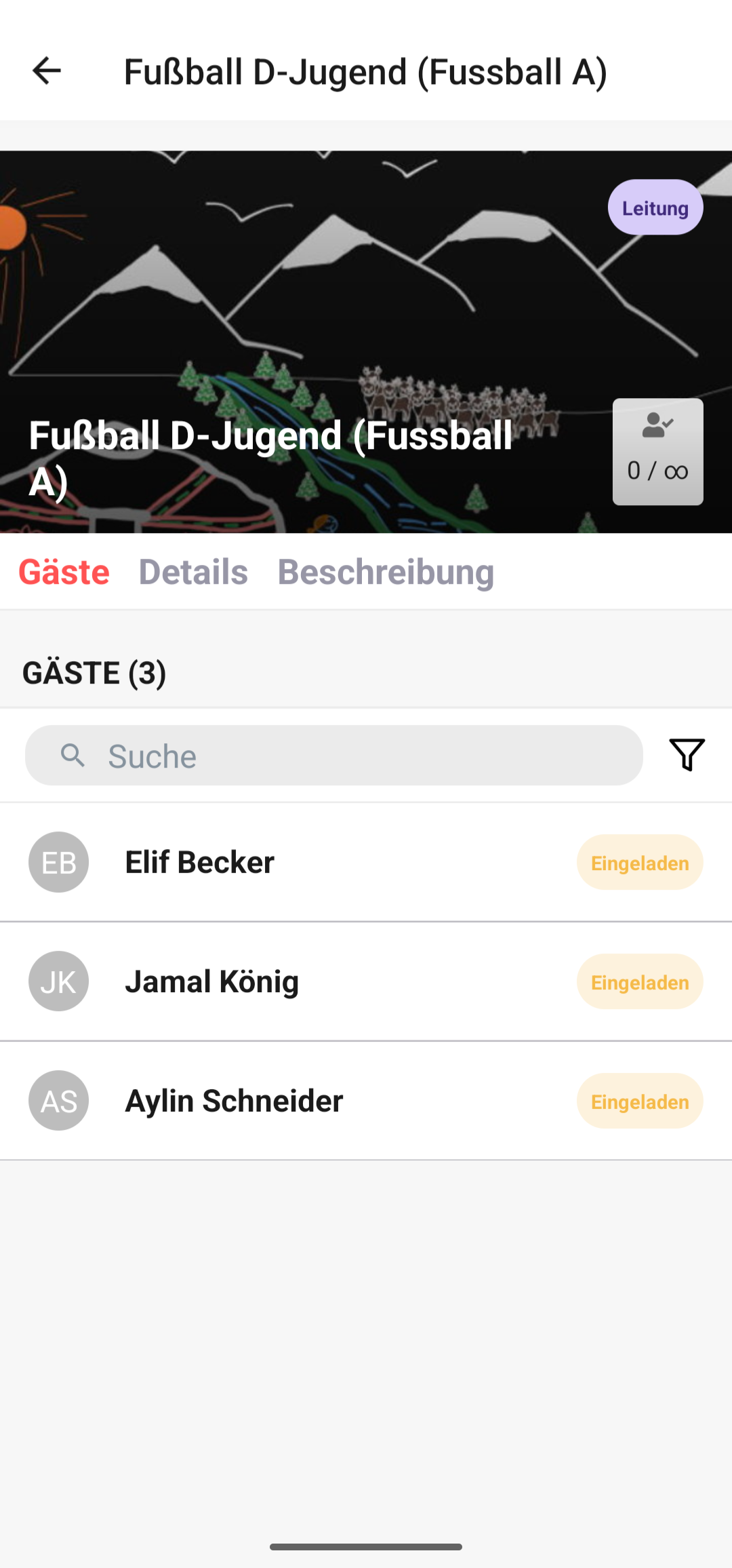Tap the Suche search field

pyautogui.click(x=333, y=756)
